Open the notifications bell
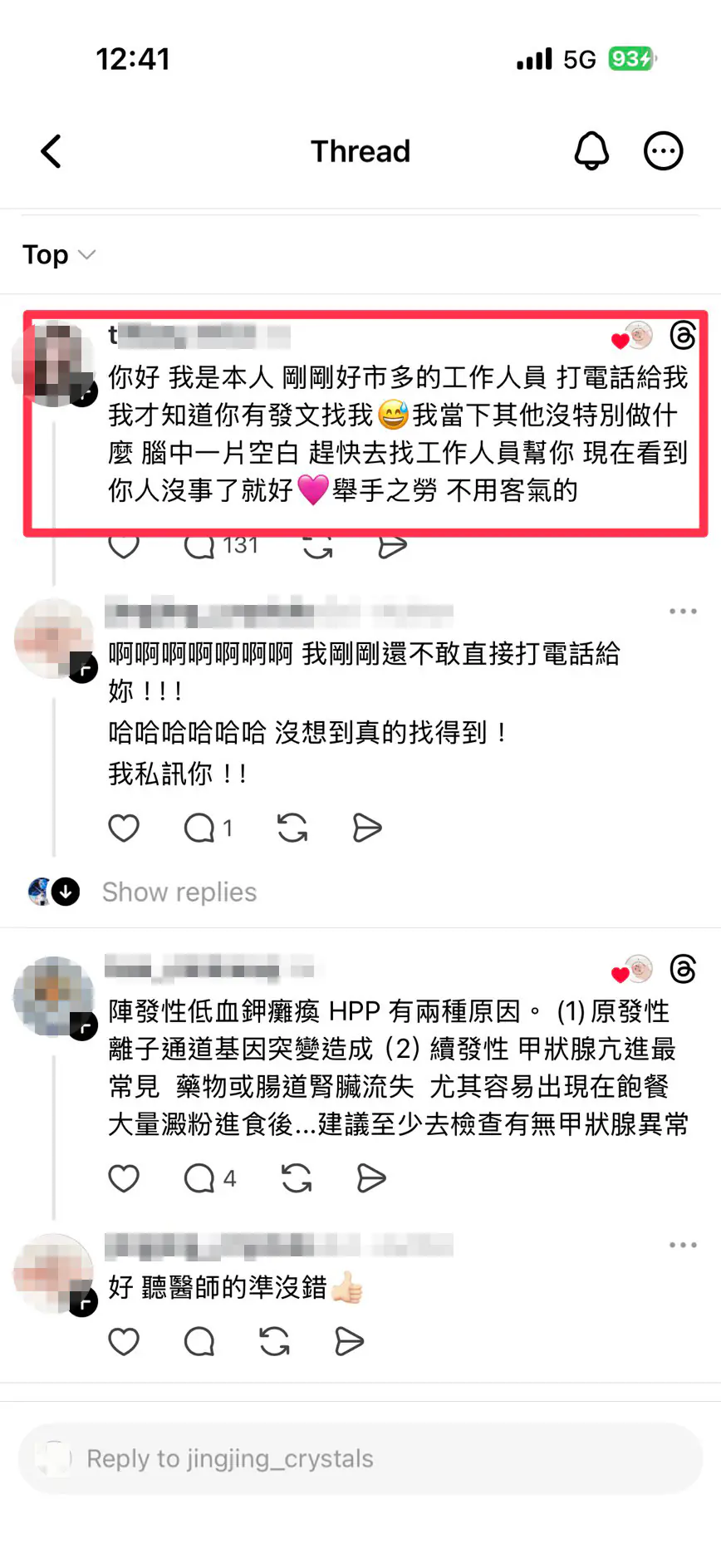721x1568 pixels. [591, 151]
